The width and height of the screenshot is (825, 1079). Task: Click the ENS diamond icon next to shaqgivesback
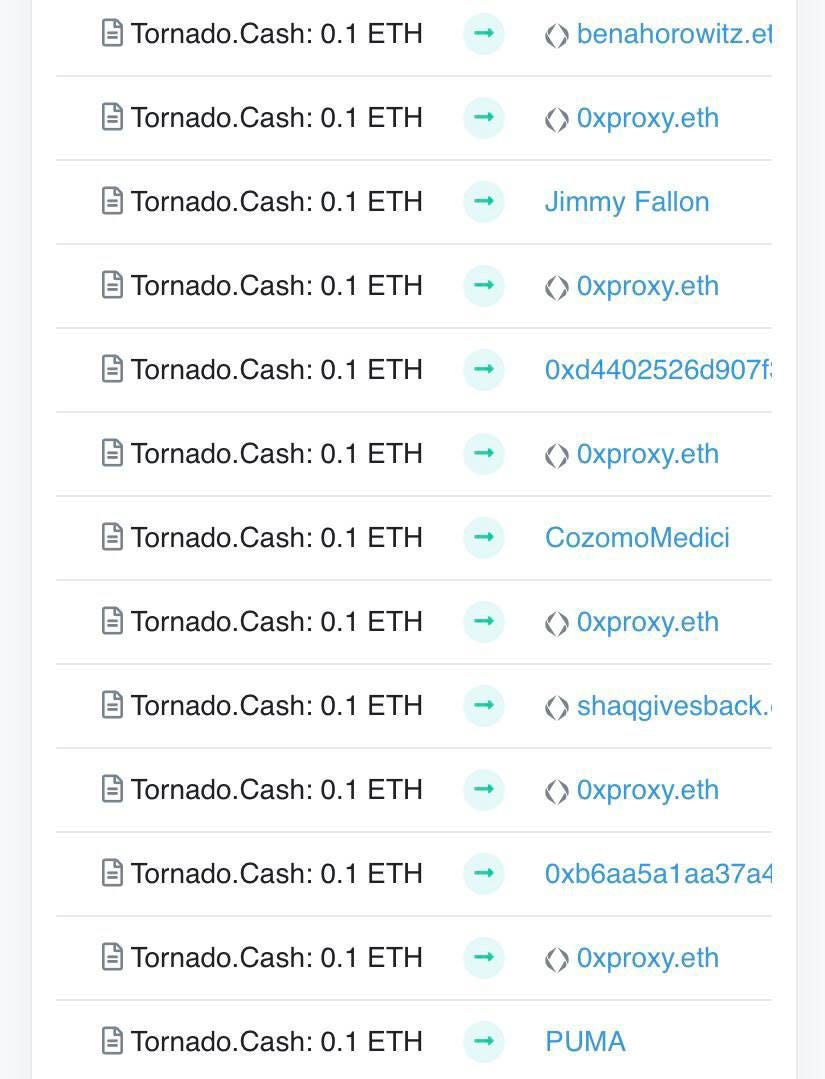coord(556,705)
